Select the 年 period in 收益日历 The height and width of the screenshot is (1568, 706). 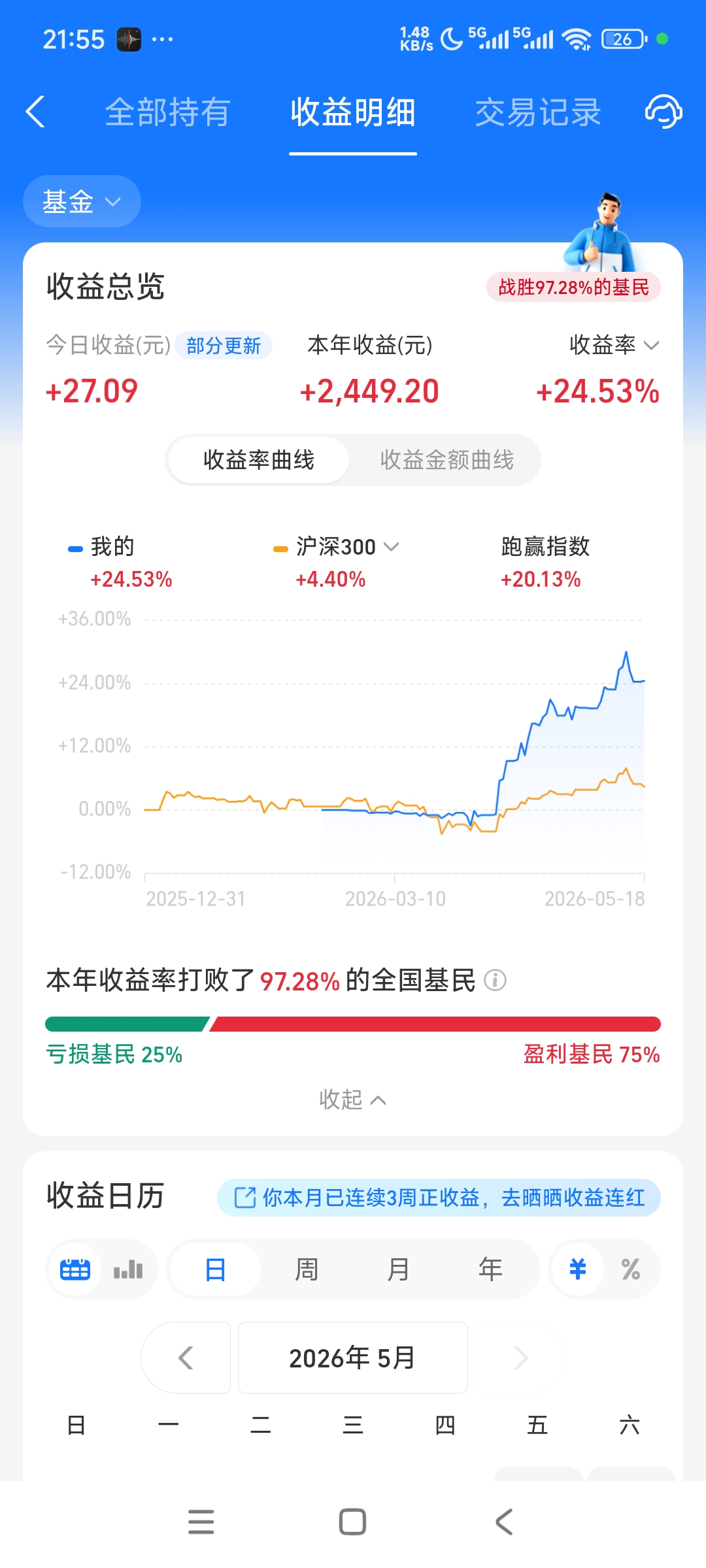coord(490,1269)
